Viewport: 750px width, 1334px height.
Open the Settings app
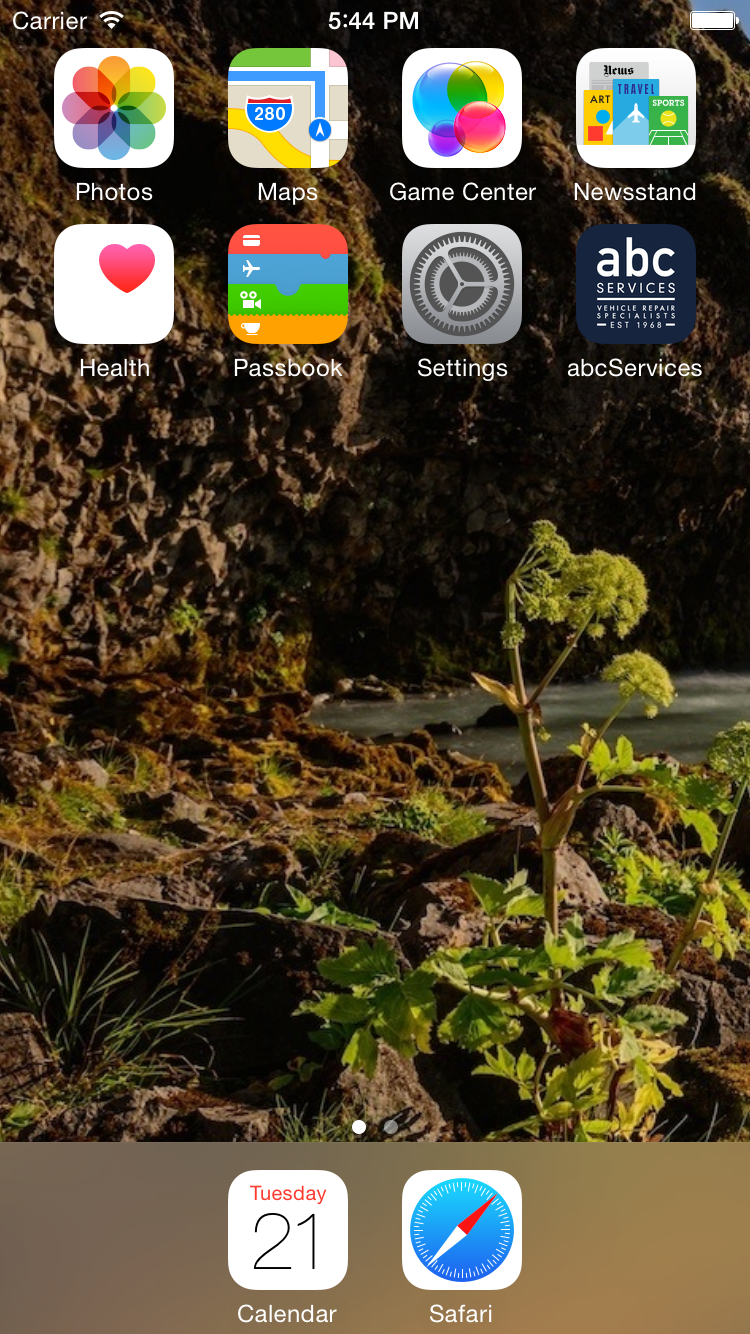pos(462,284)
